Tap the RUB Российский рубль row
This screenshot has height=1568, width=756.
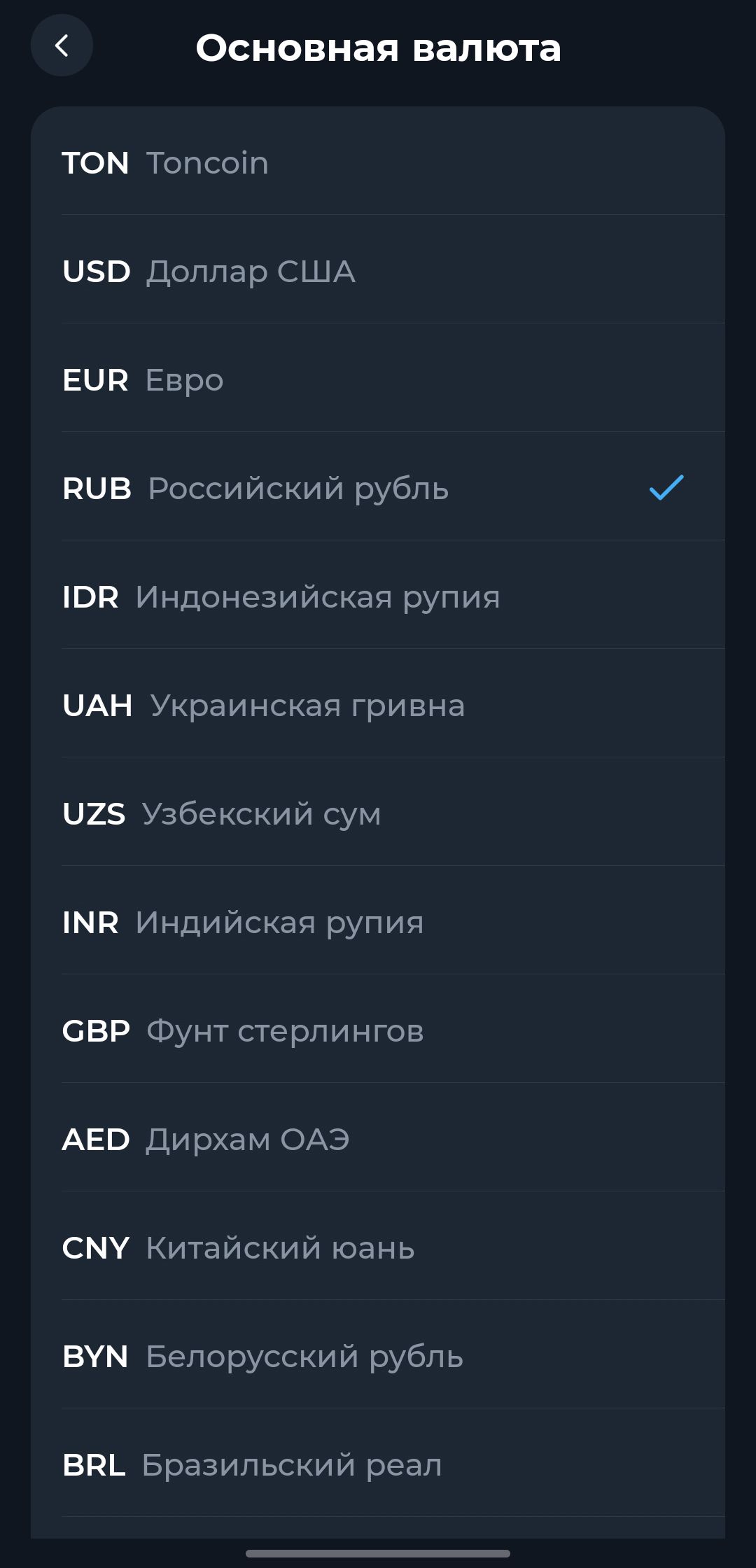(x=378, y=489)
